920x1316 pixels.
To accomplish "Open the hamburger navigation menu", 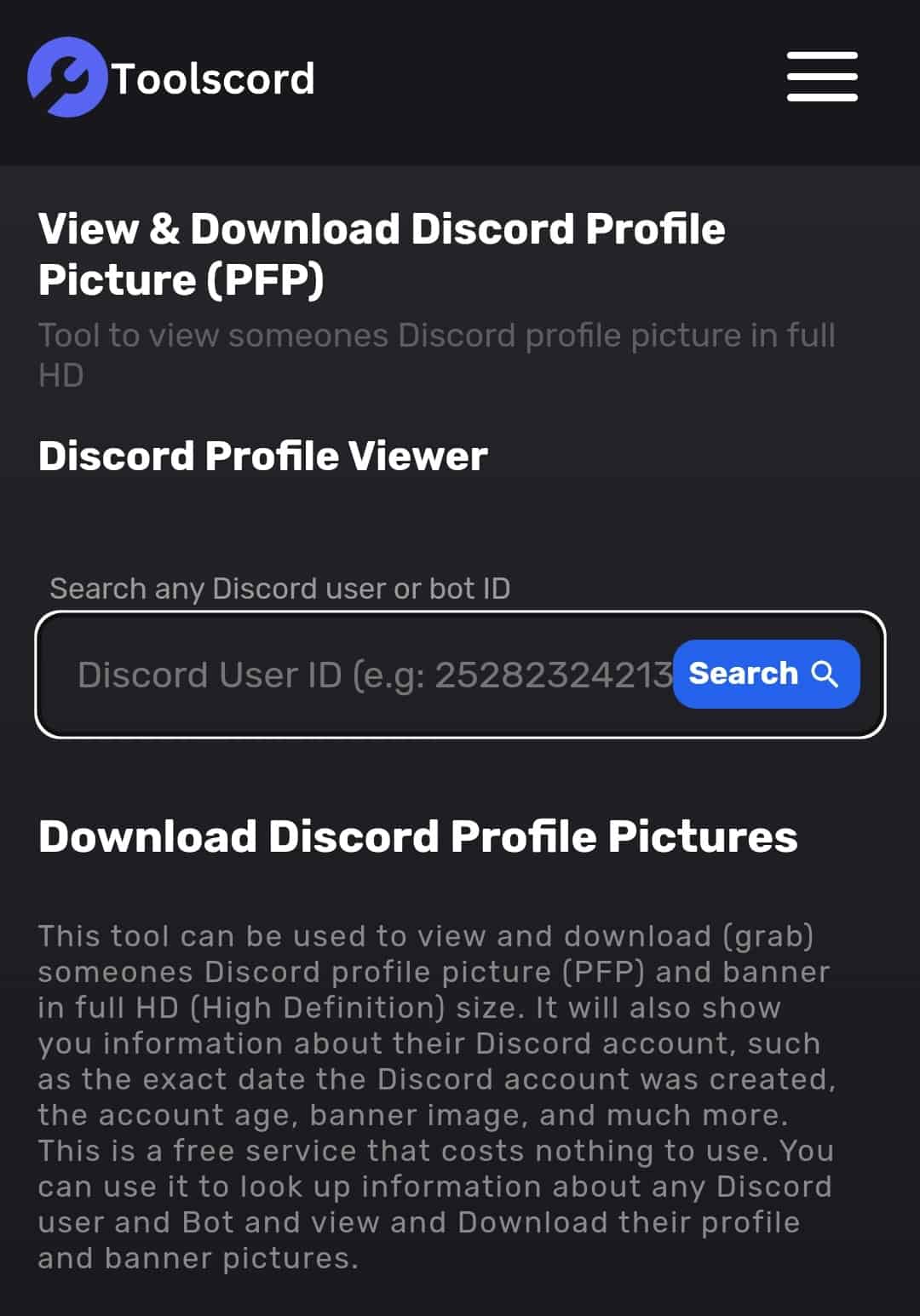I will coord(821,77).
